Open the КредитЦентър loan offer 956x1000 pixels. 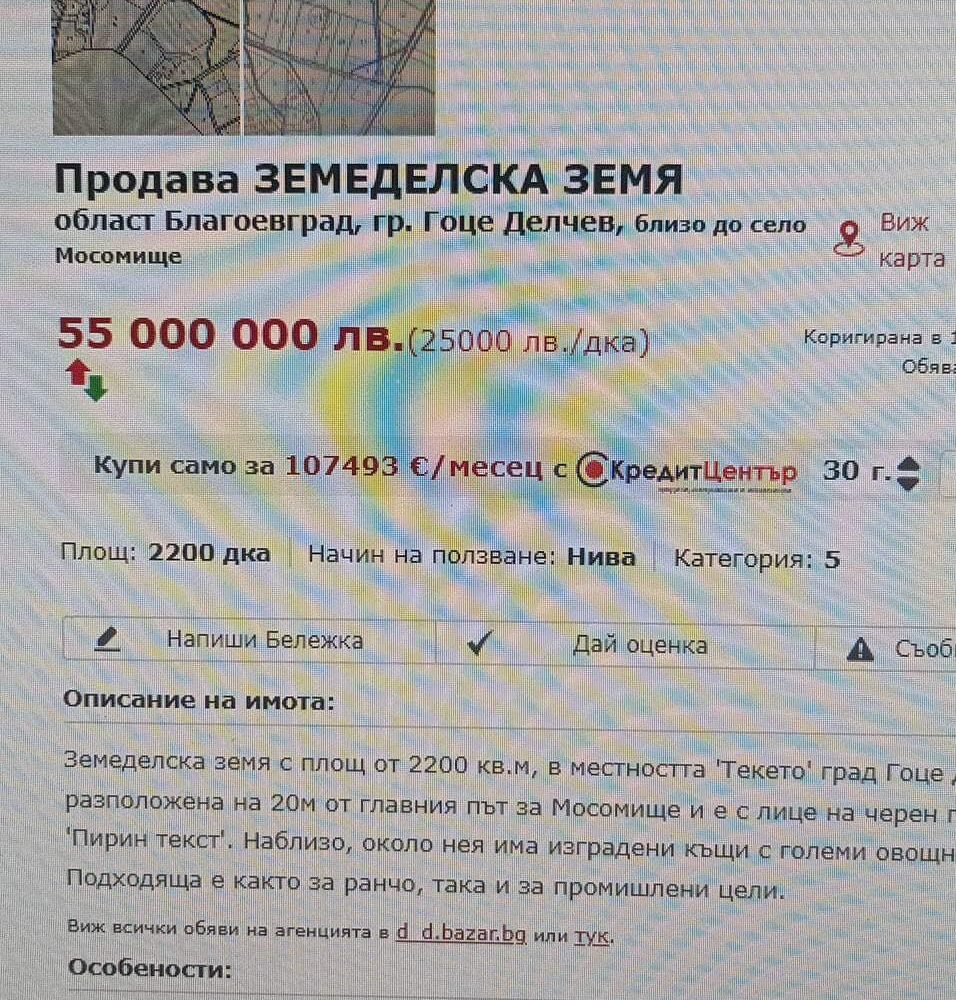(x=688, y=470)
